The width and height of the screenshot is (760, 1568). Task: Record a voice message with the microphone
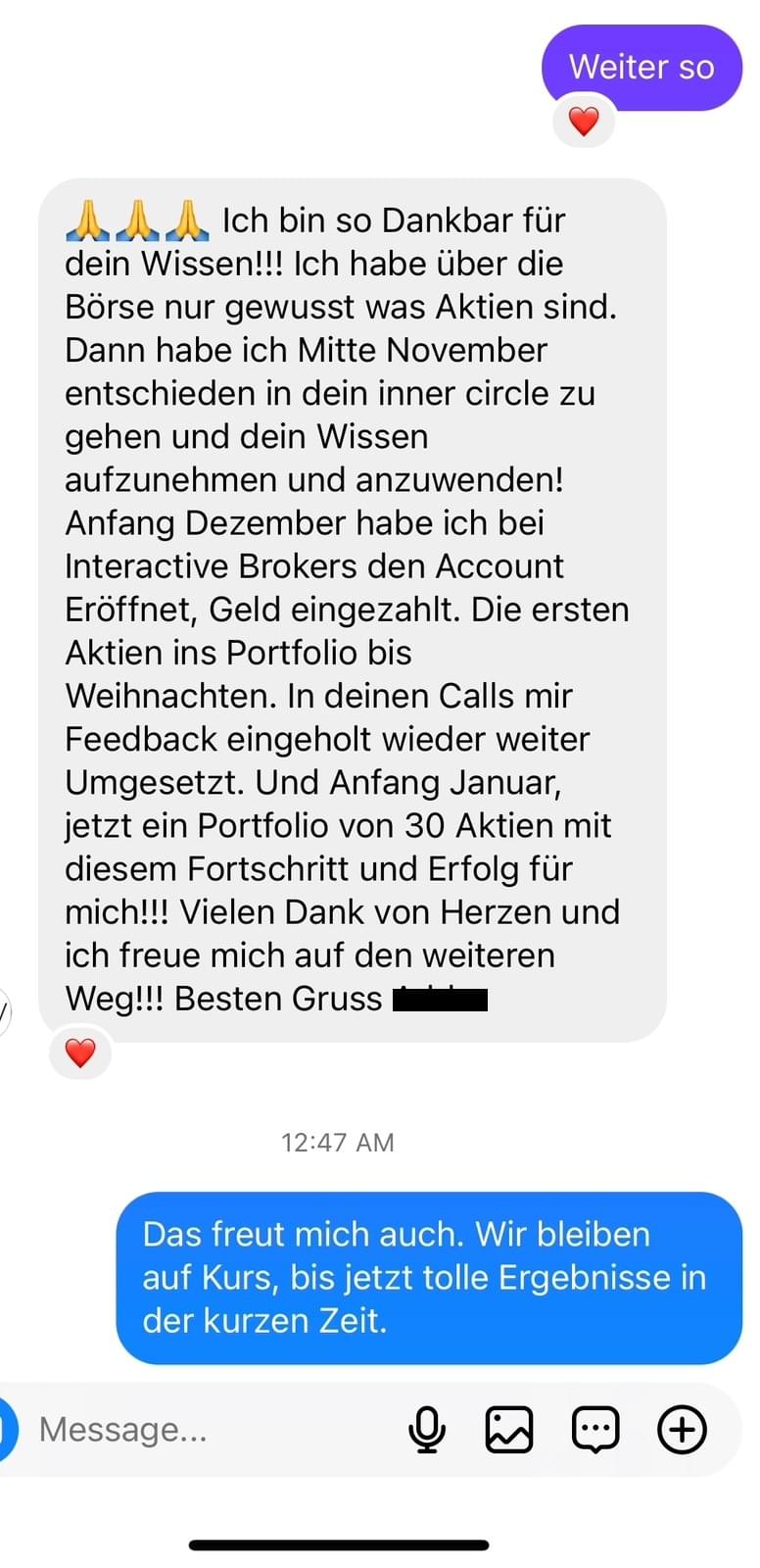[426, 1430]
